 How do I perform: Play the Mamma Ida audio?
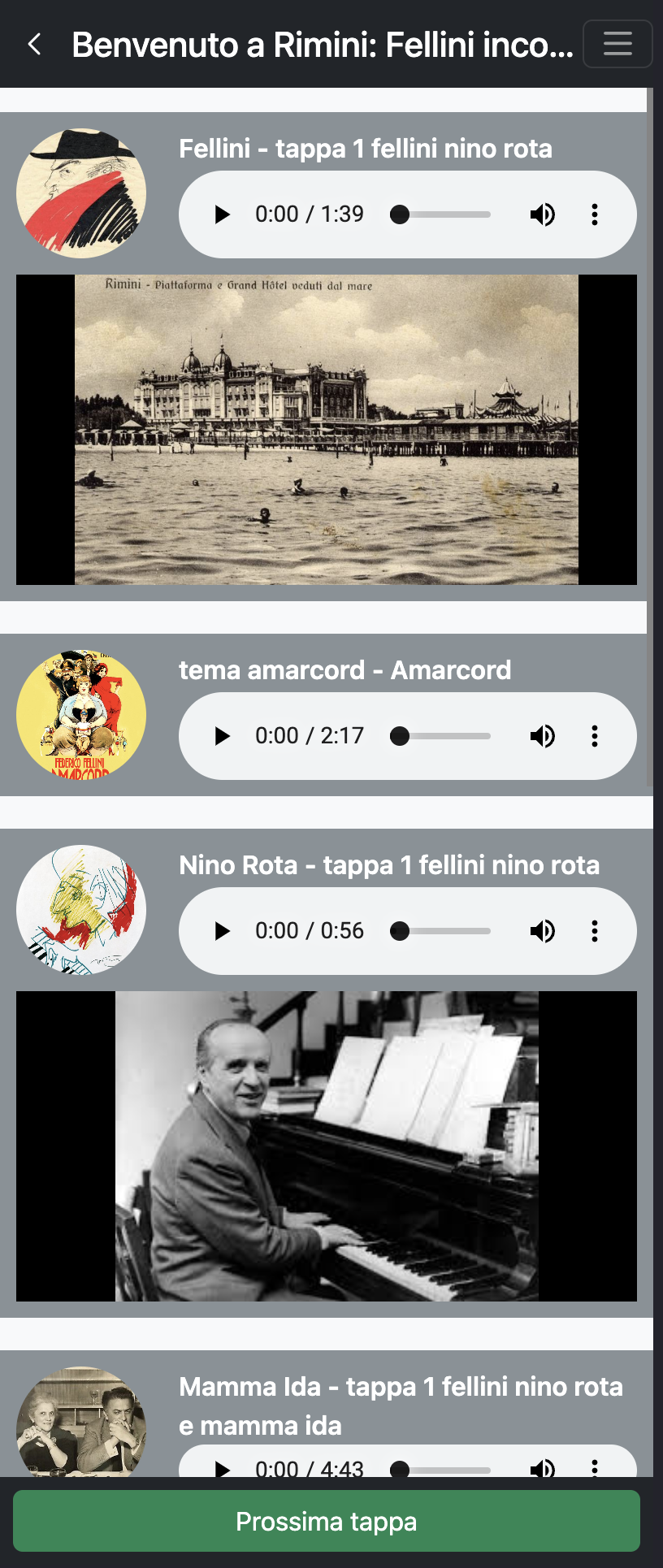[222, 1469]
